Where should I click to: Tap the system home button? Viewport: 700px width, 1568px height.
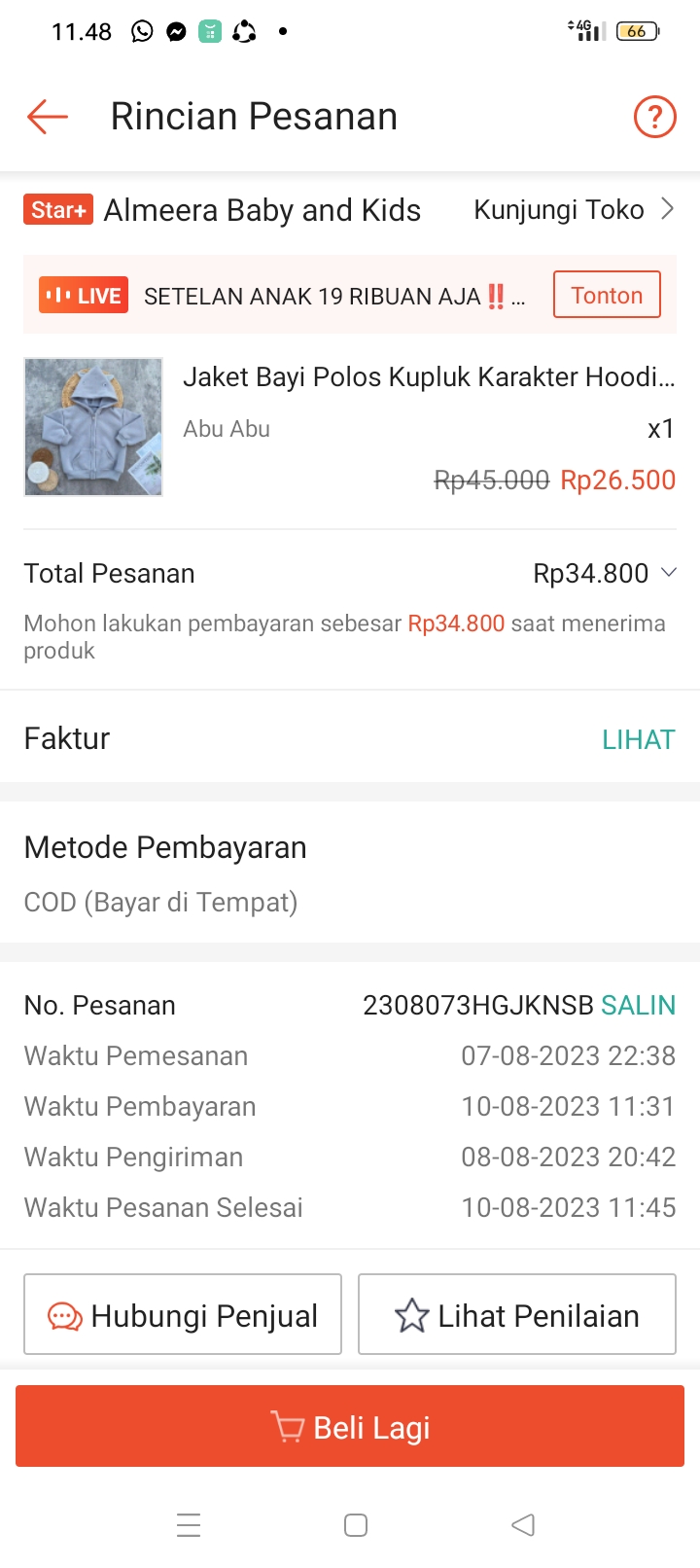tap(356, 1524)
